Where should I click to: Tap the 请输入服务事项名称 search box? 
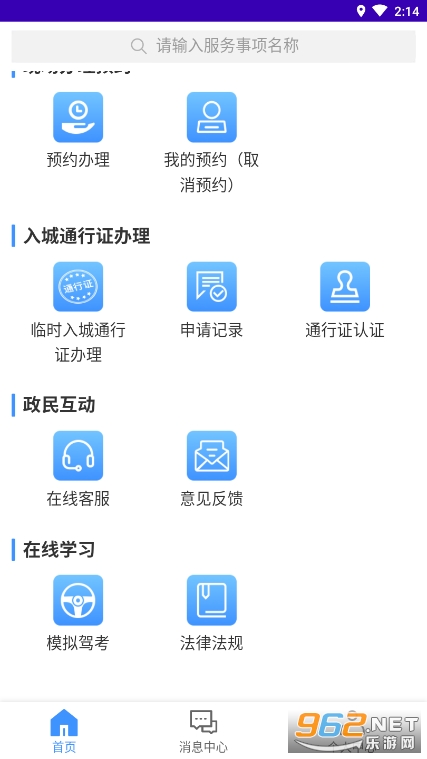tap(213, 46)
